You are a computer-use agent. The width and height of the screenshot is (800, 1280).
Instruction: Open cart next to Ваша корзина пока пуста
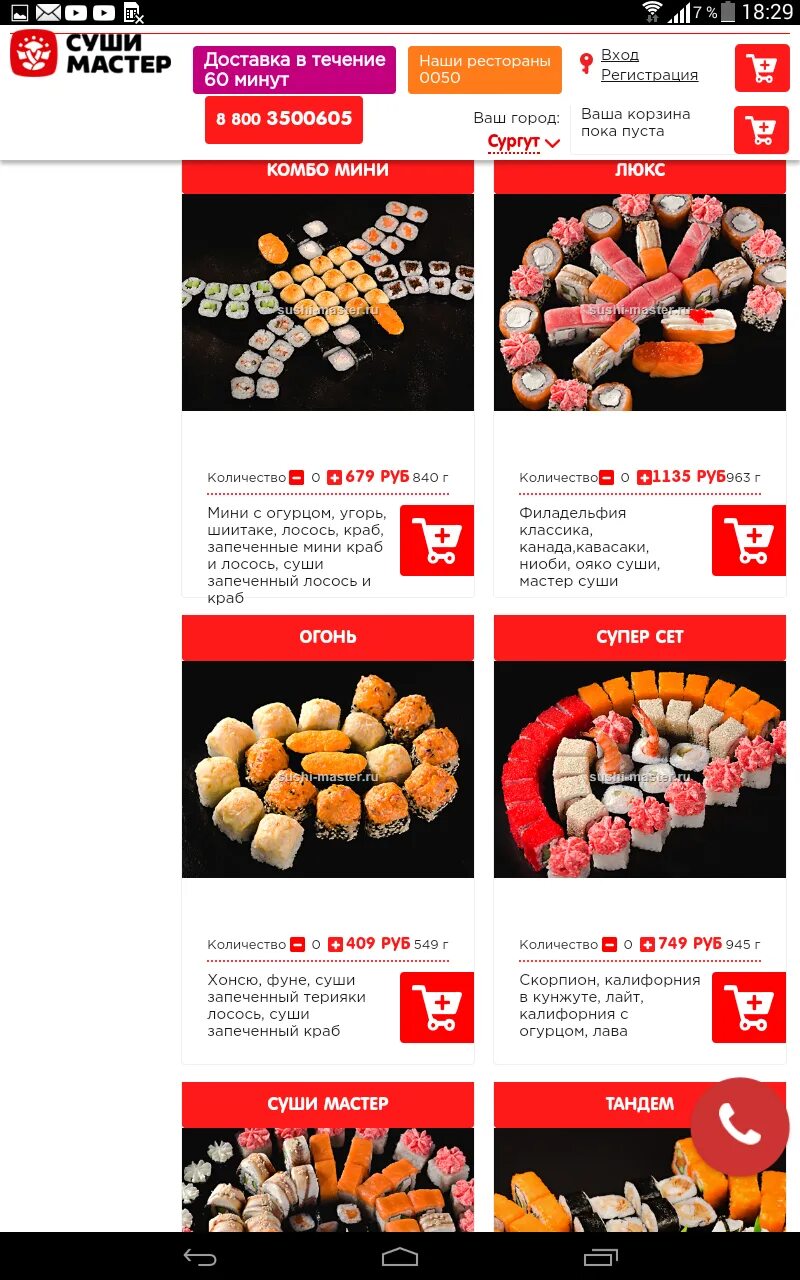[762, 130]
